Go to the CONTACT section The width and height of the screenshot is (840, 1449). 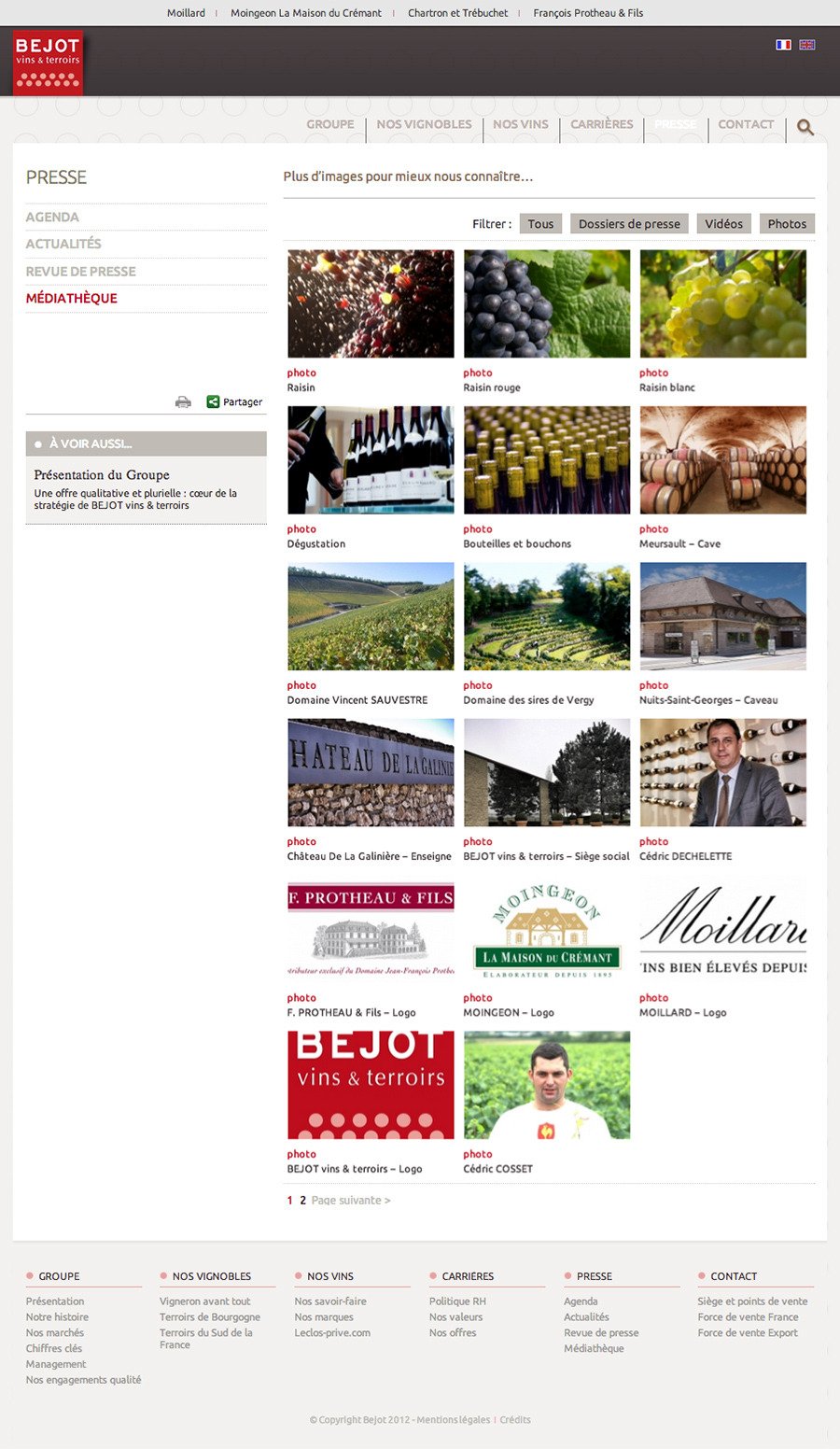[x=746, y=124]
